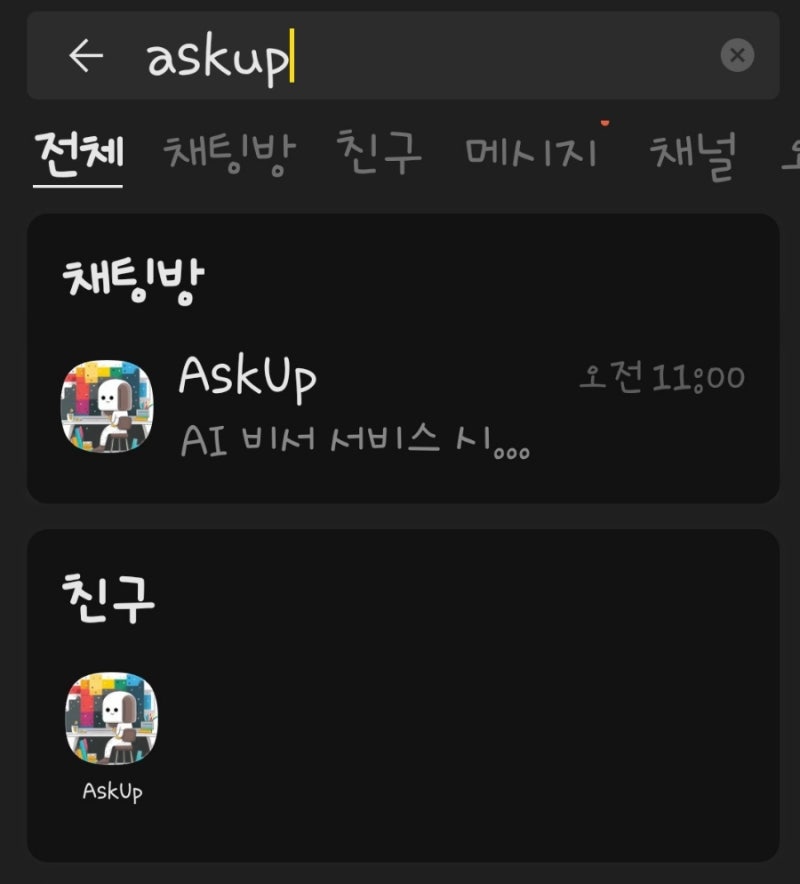Tap the back arrow to exit search
Screen dimensions: 800x884
[84, 56]
